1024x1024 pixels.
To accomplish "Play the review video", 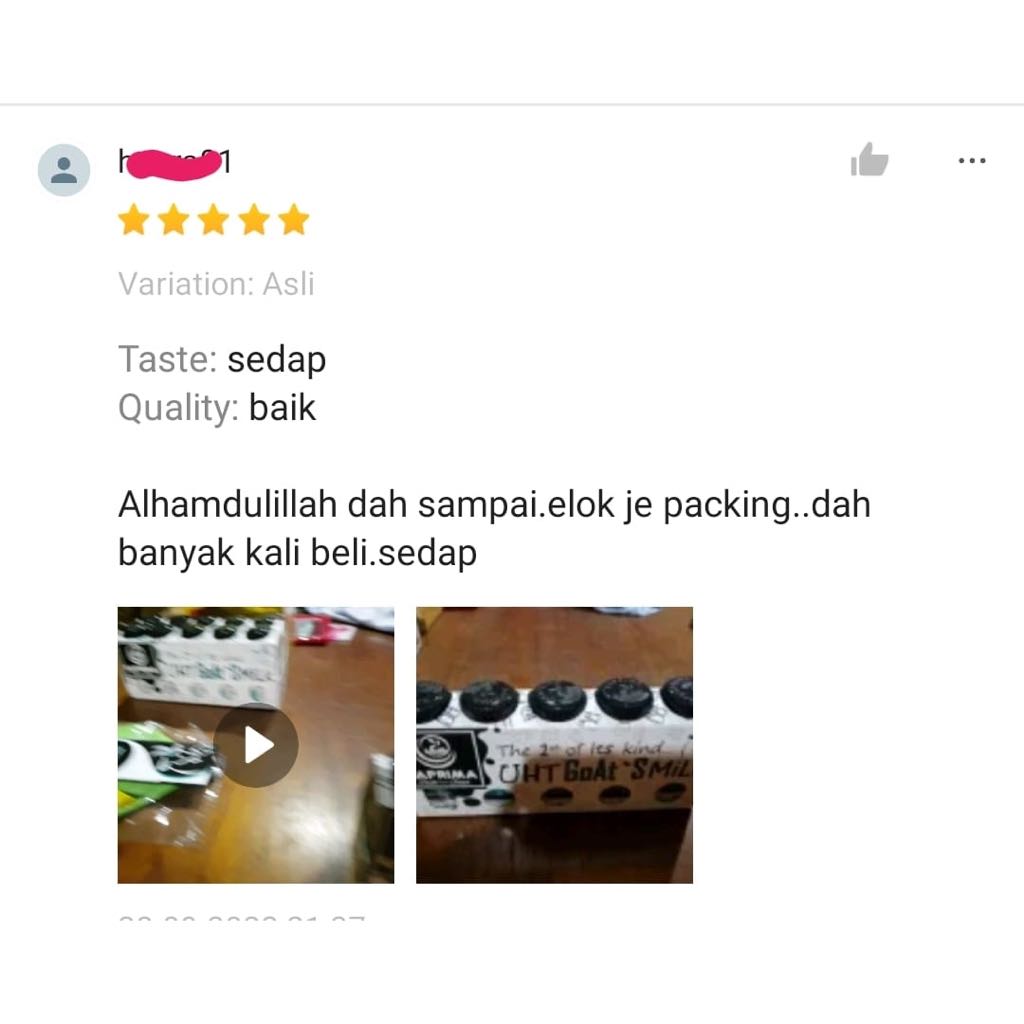I will click(x=256, y=745).
